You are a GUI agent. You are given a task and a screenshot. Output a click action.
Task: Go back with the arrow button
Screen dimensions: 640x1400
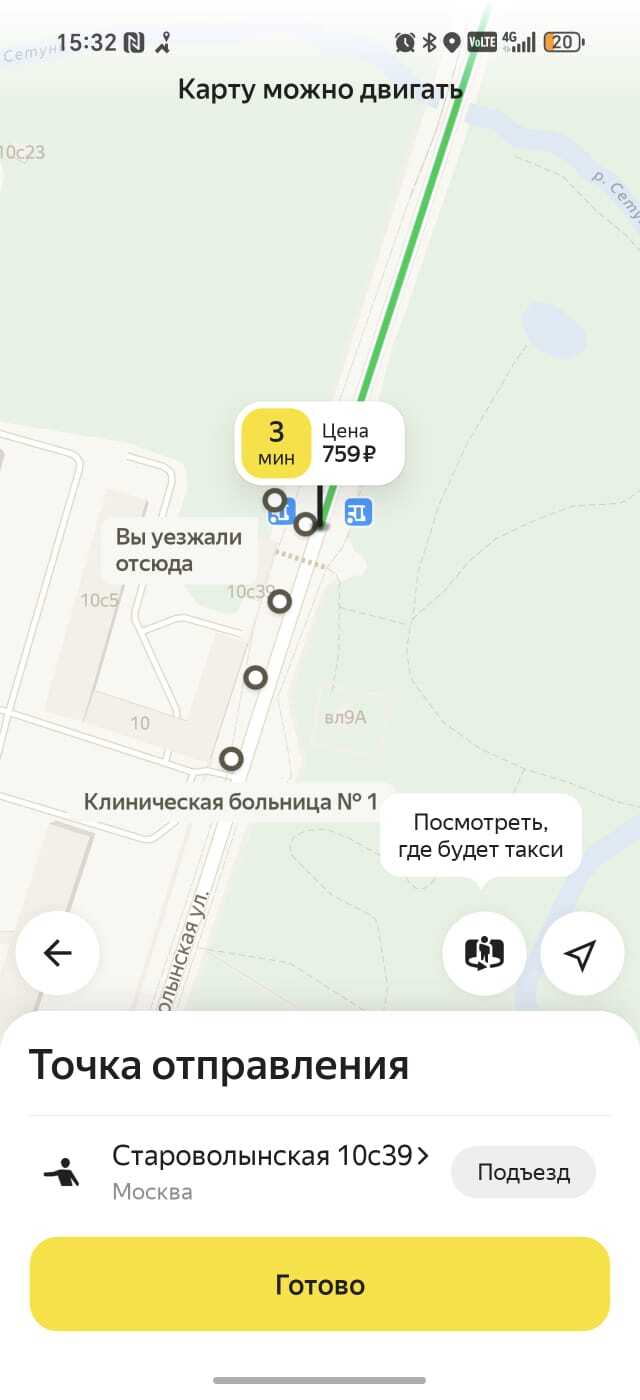tap(58, 953)
